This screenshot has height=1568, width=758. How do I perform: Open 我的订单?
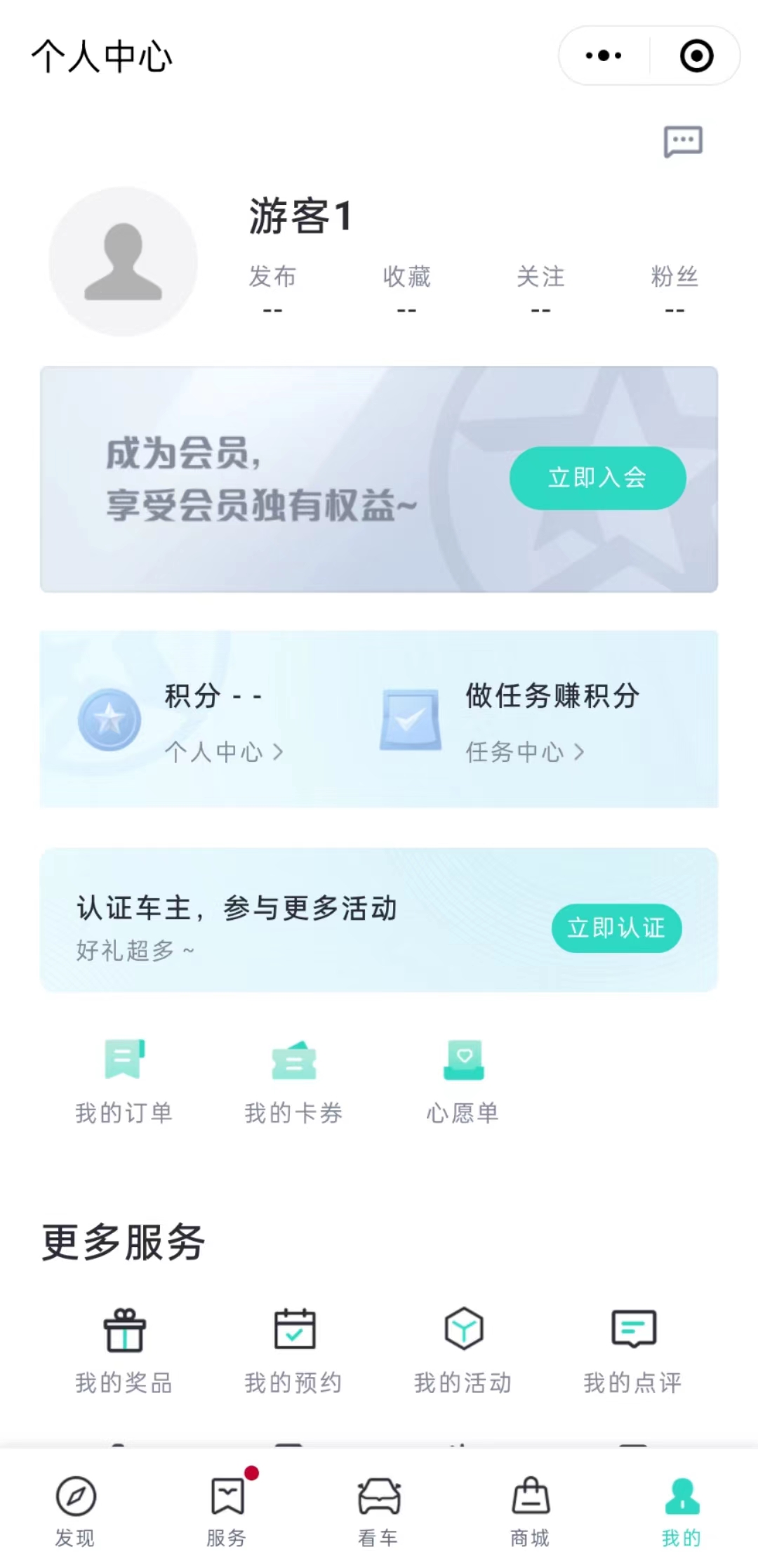pos(124,1082)
